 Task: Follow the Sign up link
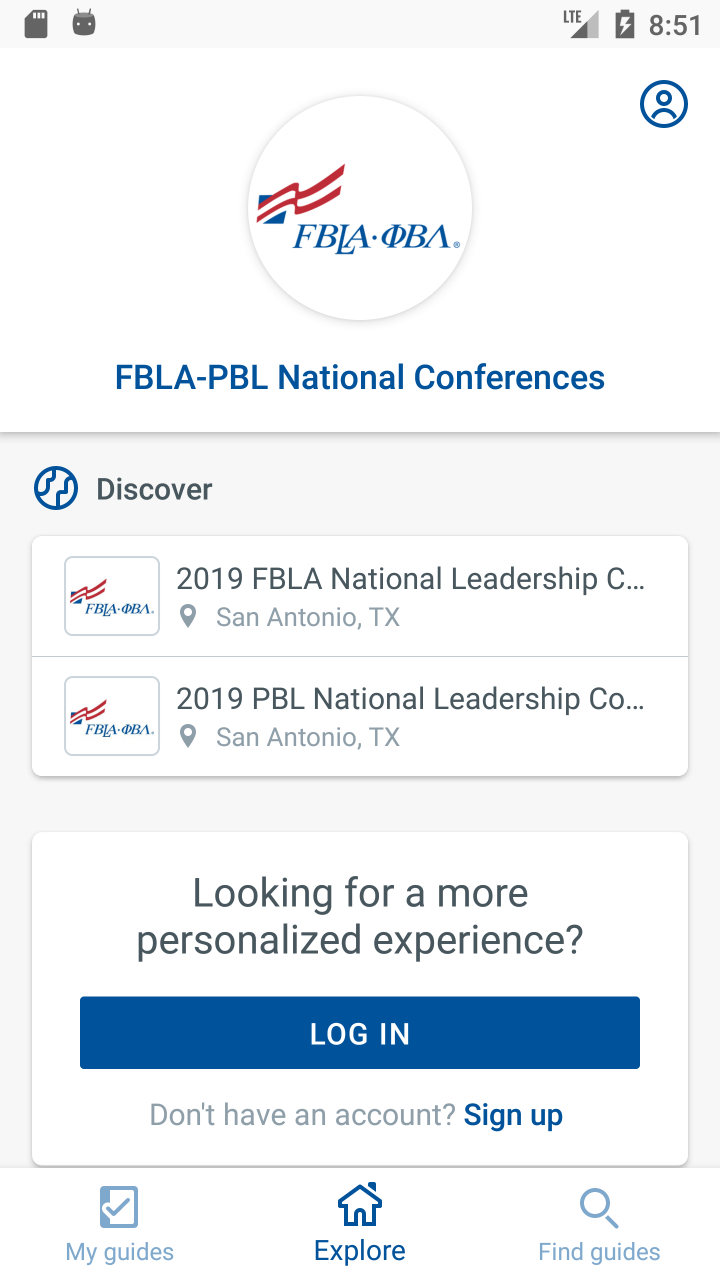pos(513,1114)
